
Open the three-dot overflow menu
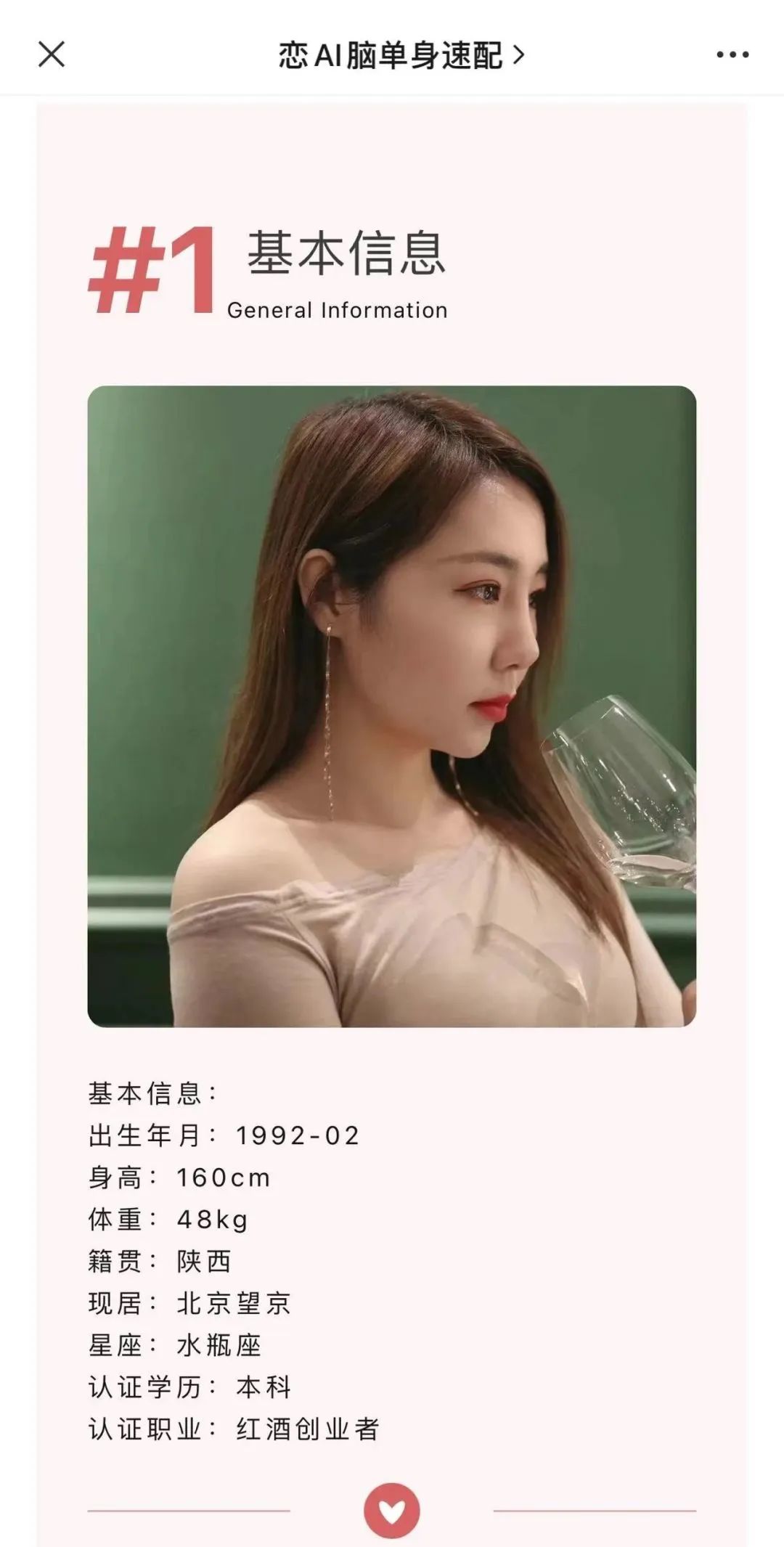click(x=732, y=54)
